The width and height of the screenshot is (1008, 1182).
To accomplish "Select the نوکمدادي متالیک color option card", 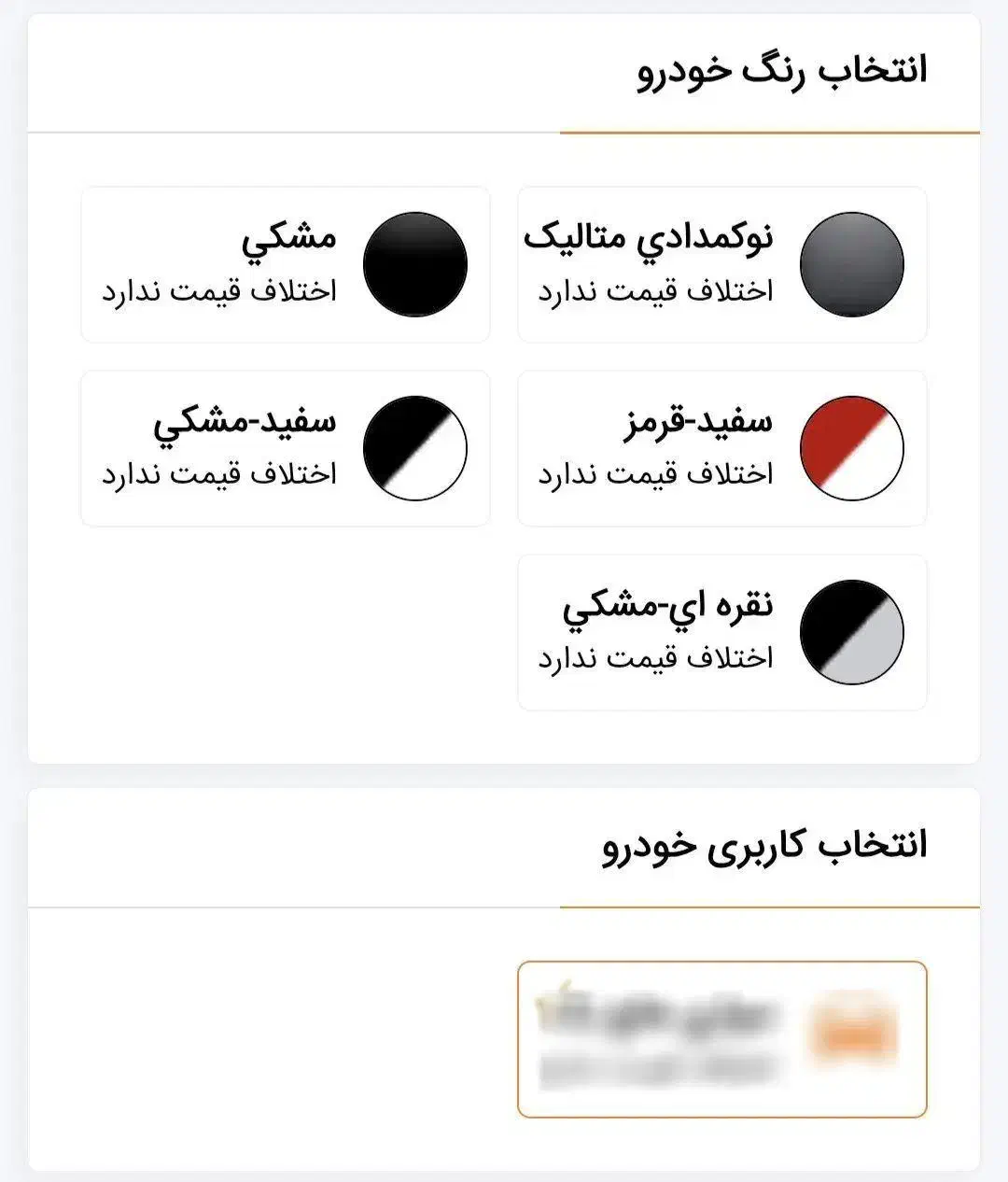I will click(x=721, y=264).
